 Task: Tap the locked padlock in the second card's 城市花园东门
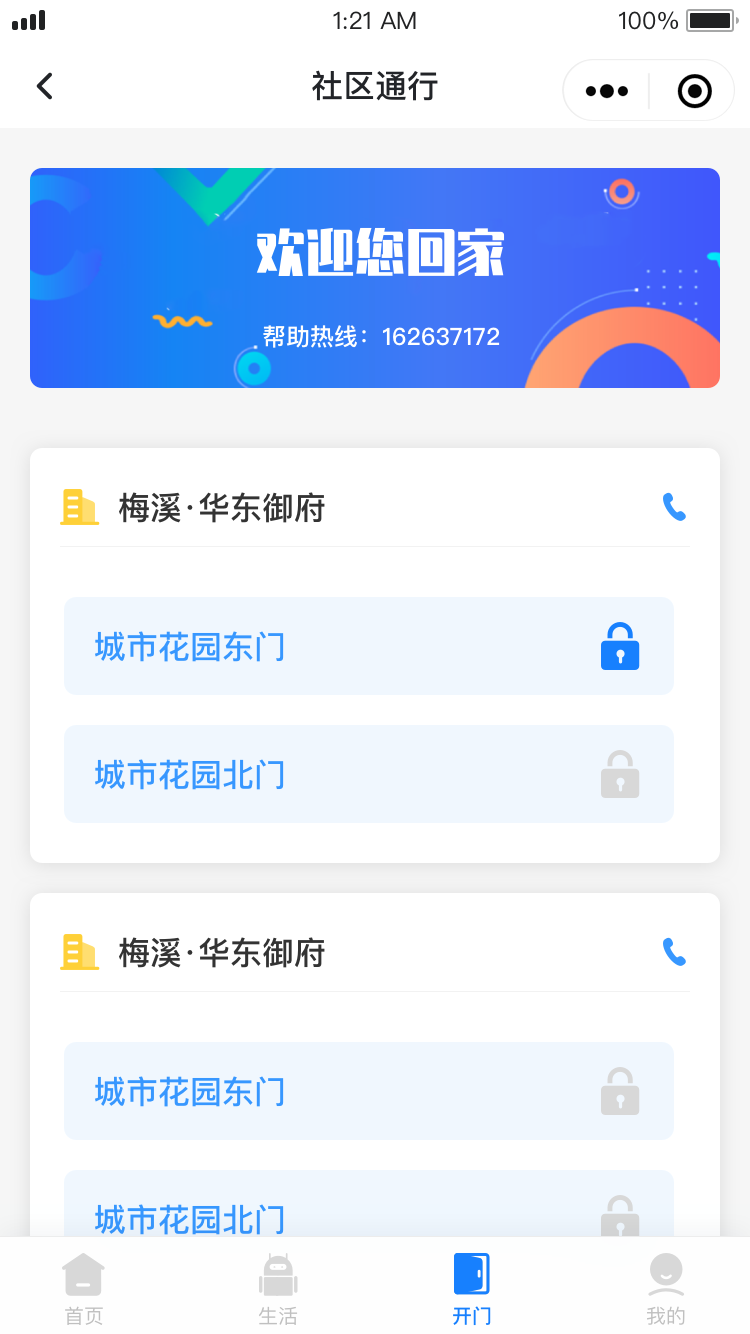click(619, 1091)
